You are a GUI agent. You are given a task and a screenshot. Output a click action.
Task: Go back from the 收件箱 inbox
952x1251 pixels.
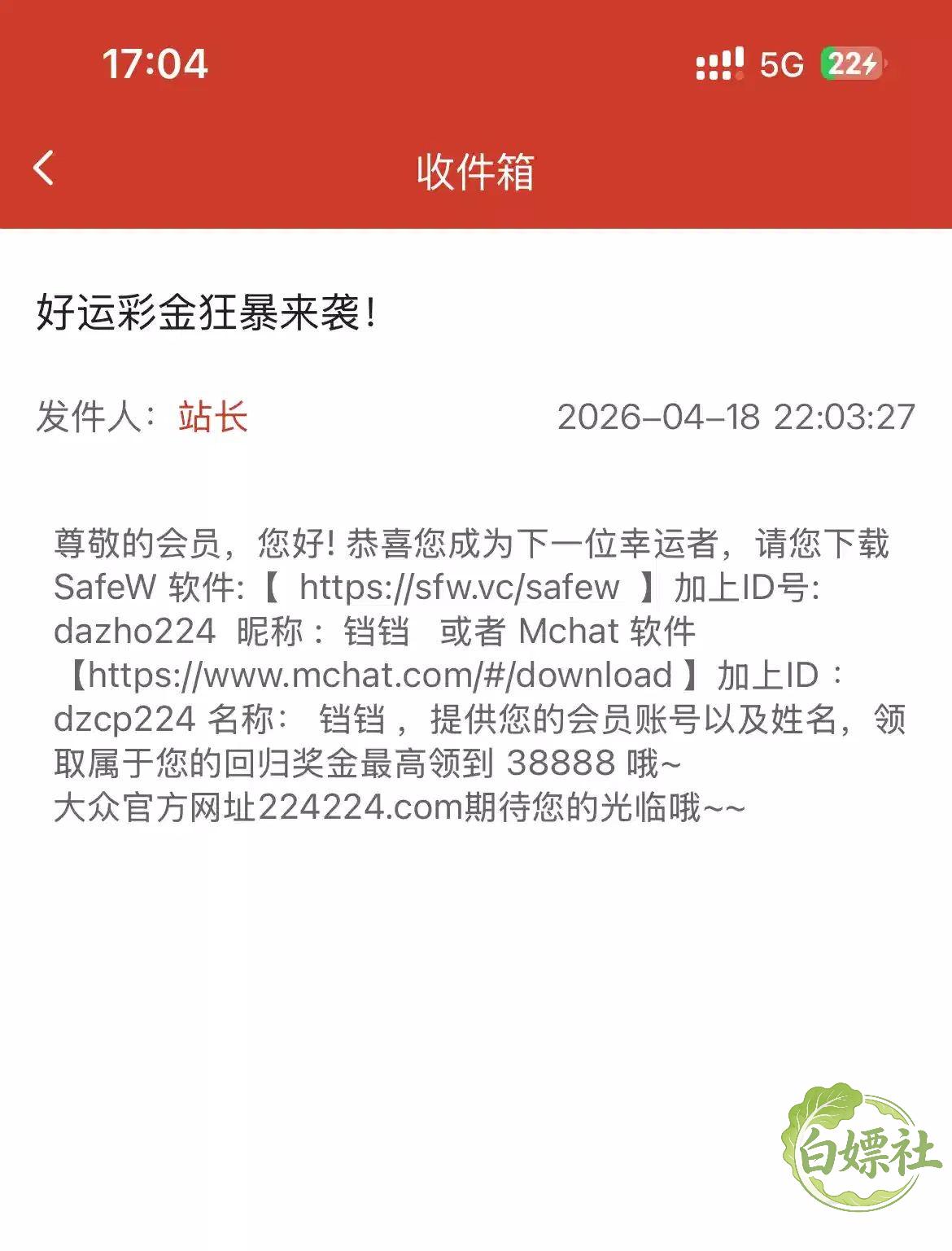pos(44,168)
